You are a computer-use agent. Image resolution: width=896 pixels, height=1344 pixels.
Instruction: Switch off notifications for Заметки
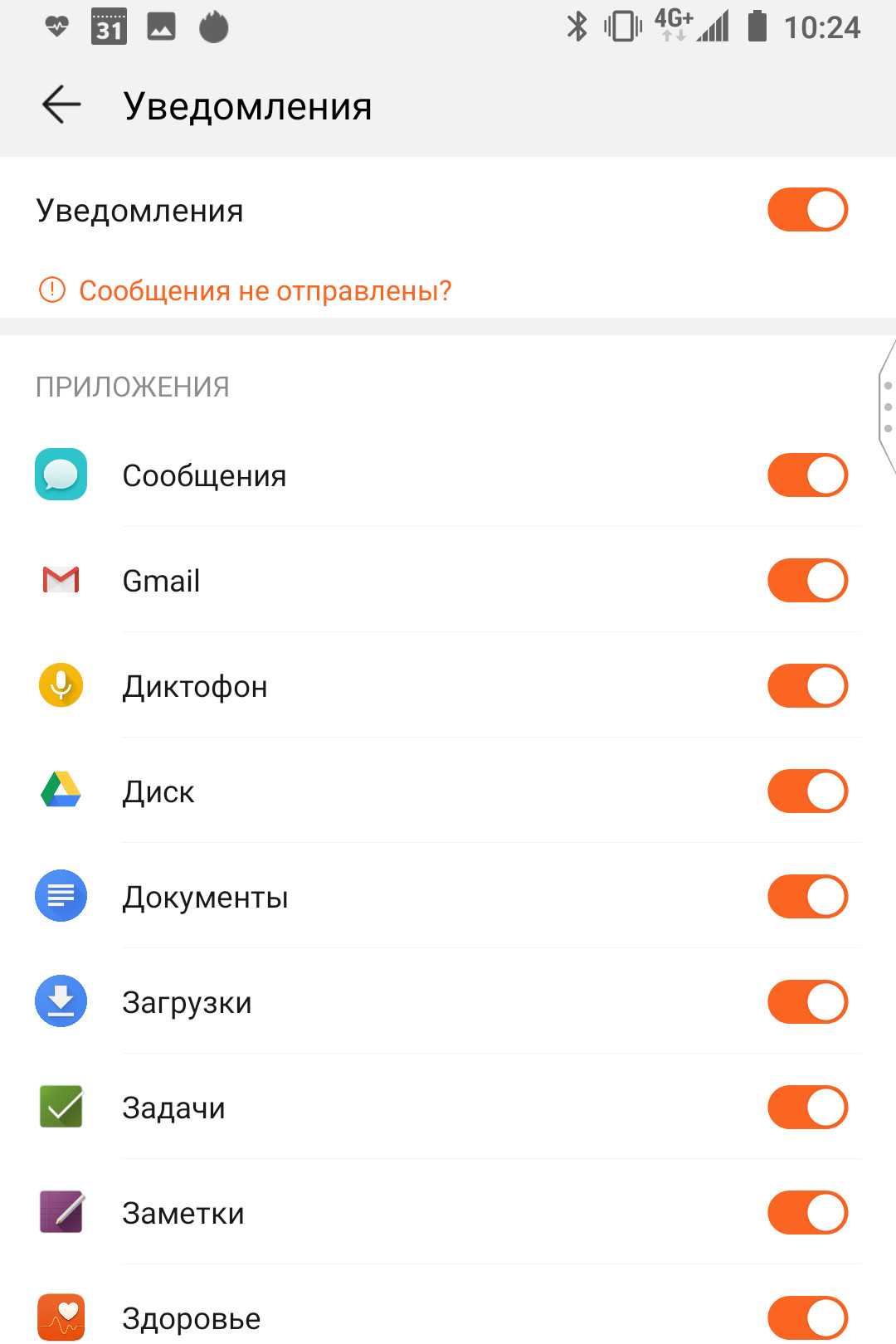point(807,1213)
